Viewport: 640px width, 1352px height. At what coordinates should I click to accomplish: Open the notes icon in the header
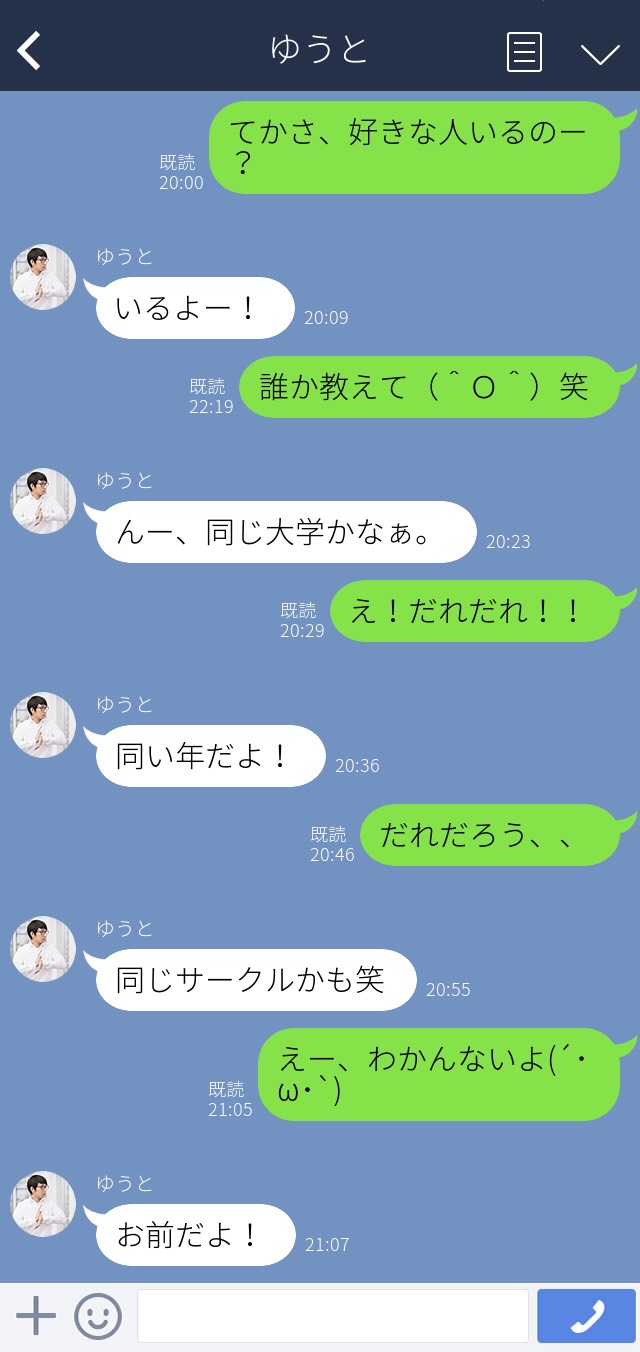[524, 52]
